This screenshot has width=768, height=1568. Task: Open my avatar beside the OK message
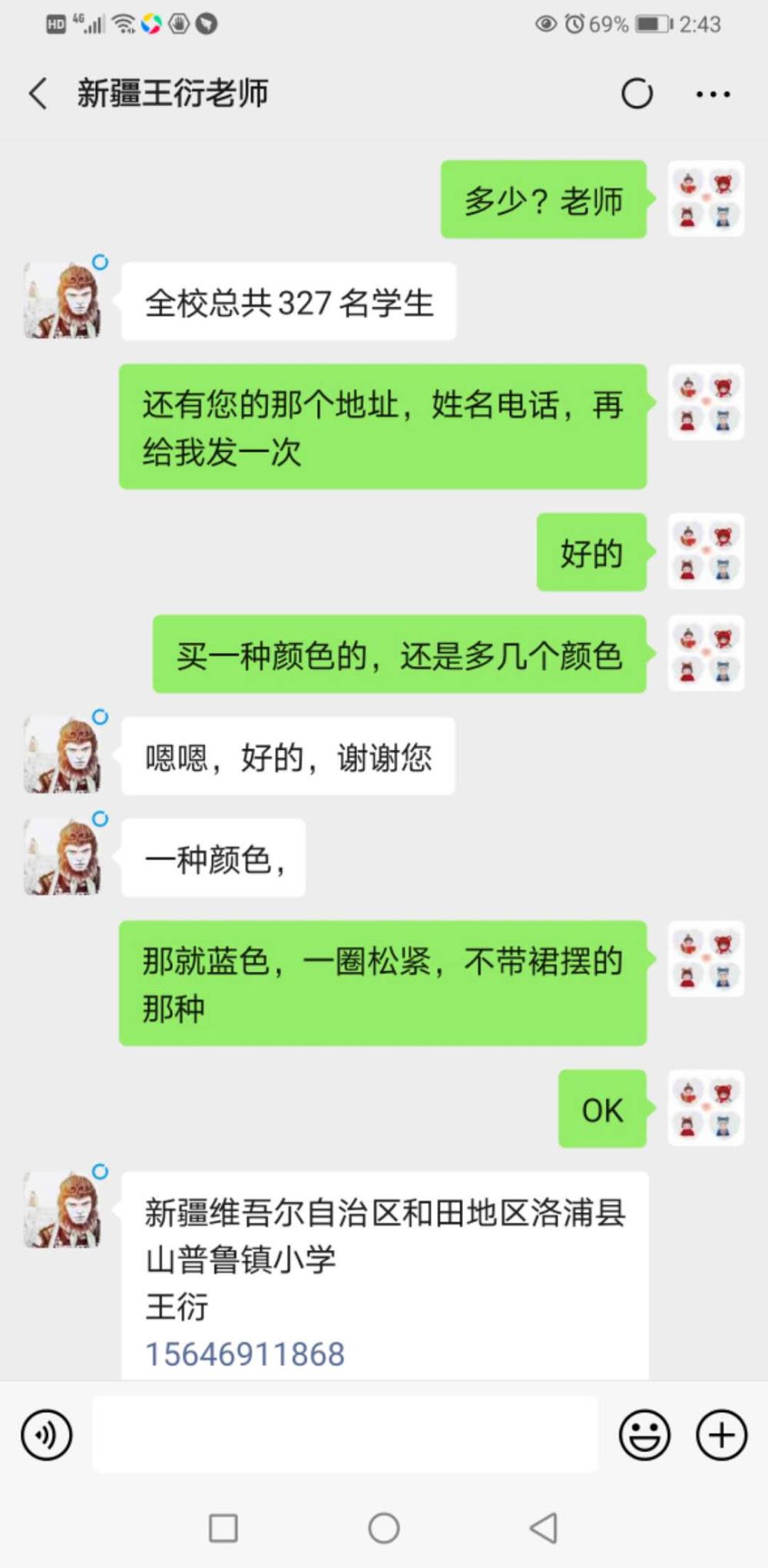click(706, 1108)
